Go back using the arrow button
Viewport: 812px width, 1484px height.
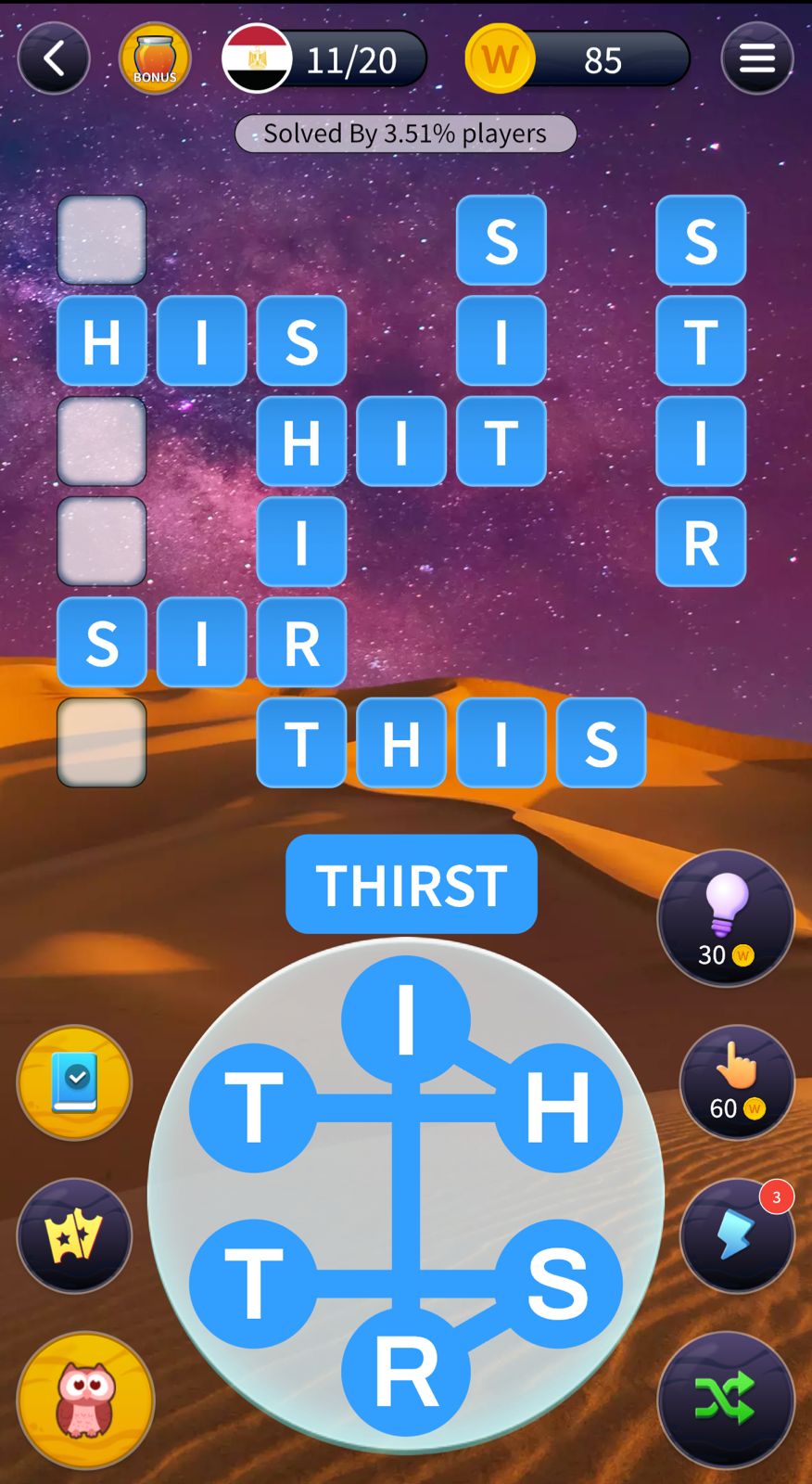(54, 59)
